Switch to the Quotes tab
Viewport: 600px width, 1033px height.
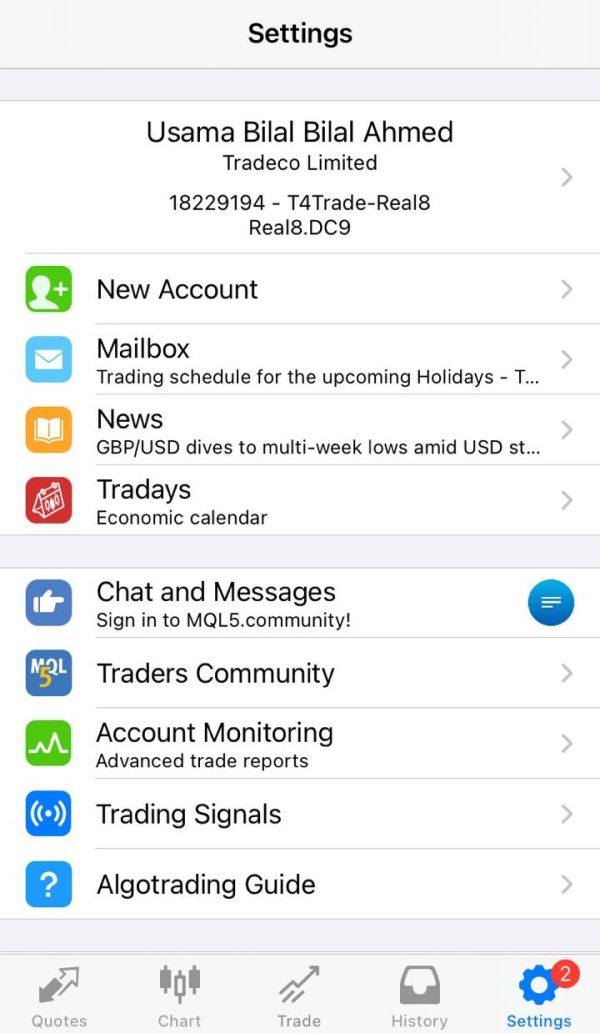tap(59, 996)
